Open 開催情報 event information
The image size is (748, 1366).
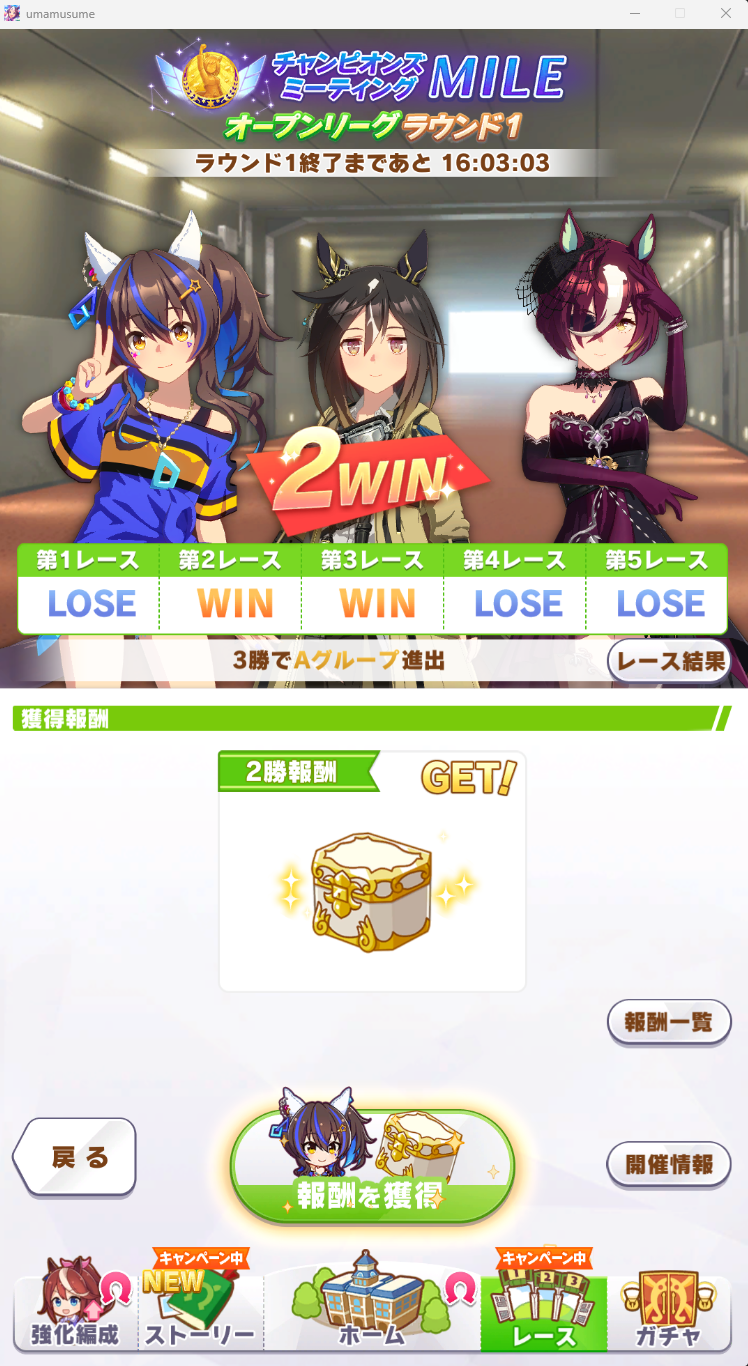[669, 1164]
